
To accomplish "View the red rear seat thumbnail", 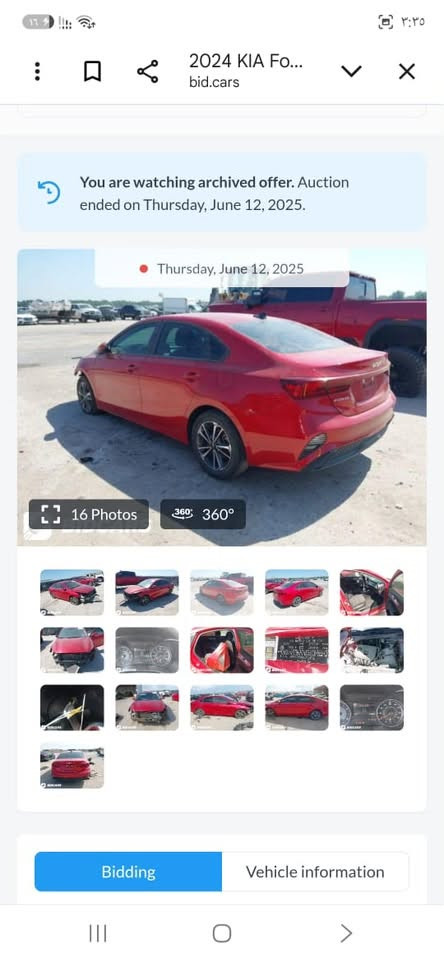I will [222, 650].
